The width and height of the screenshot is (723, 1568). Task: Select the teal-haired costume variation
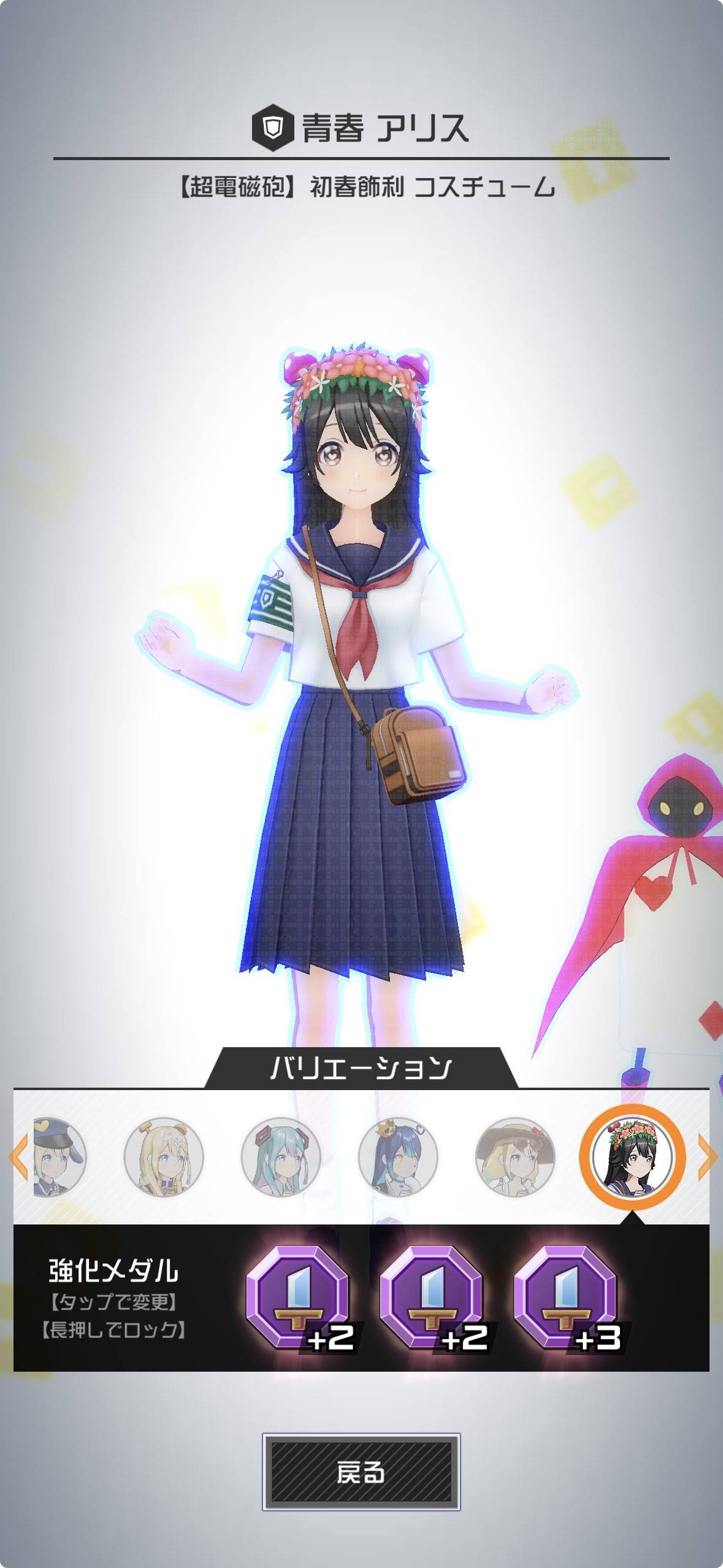(x=281, y=1157)
